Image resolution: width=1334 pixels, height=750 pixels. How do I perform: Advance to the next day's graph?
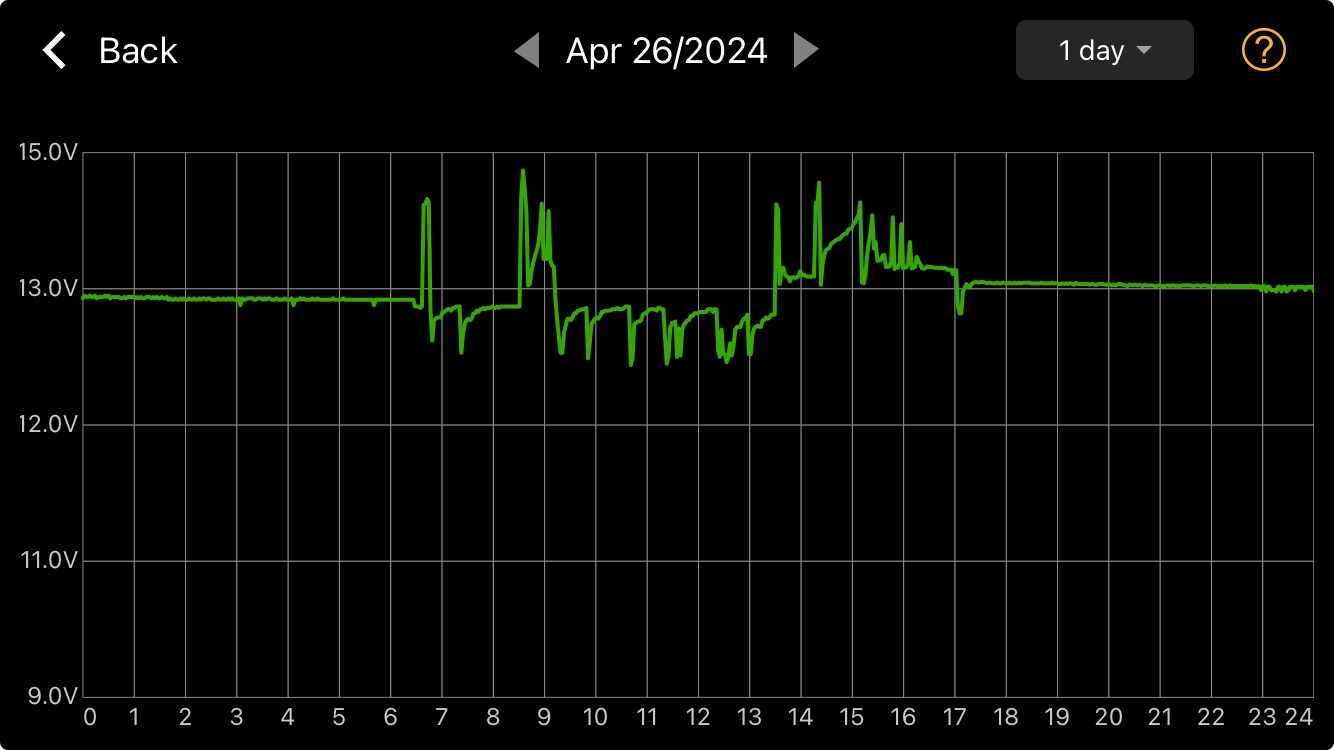(806, 50)
